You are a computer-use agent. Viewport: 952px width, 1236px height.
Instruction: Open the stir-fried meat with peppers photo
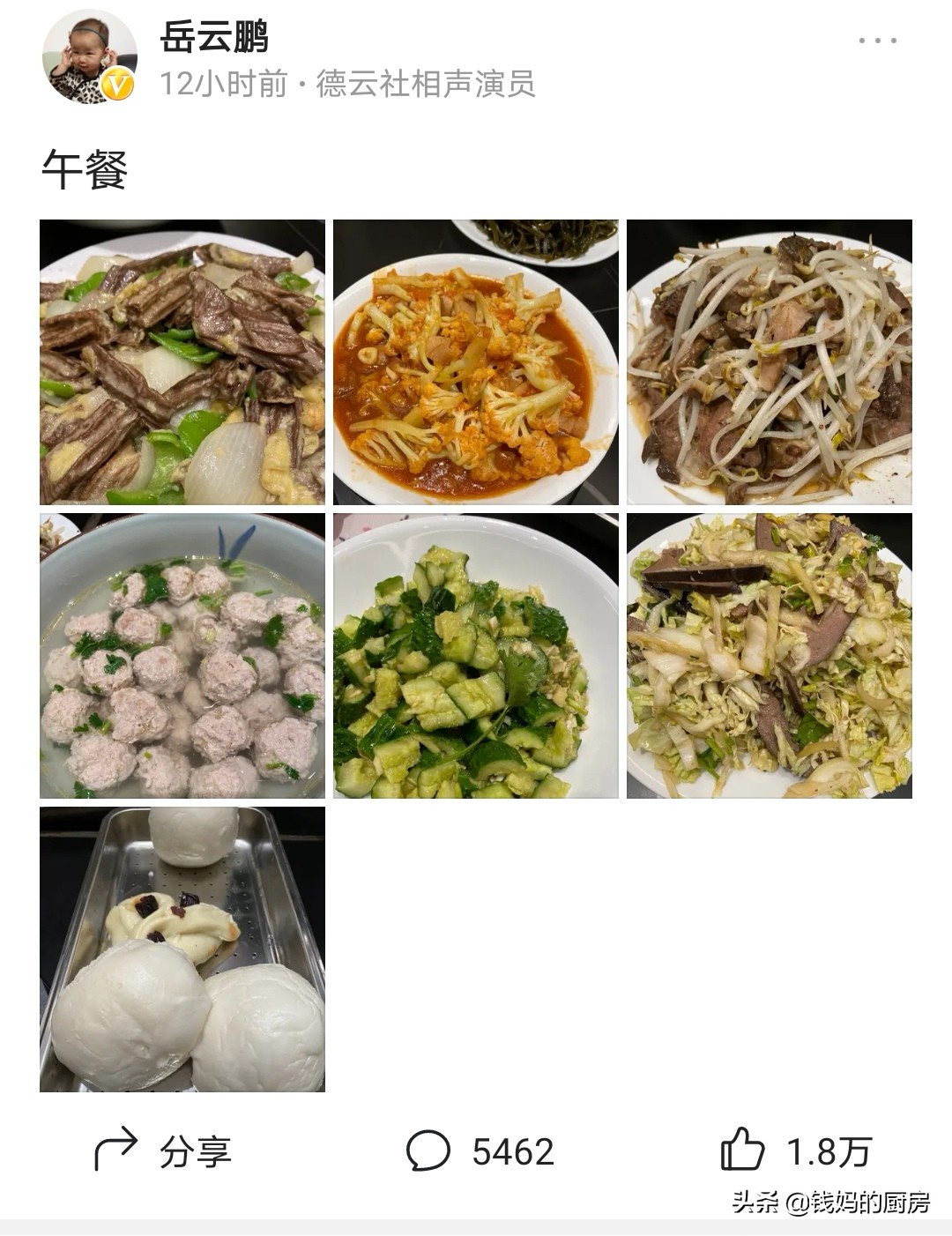click(182, 362)
